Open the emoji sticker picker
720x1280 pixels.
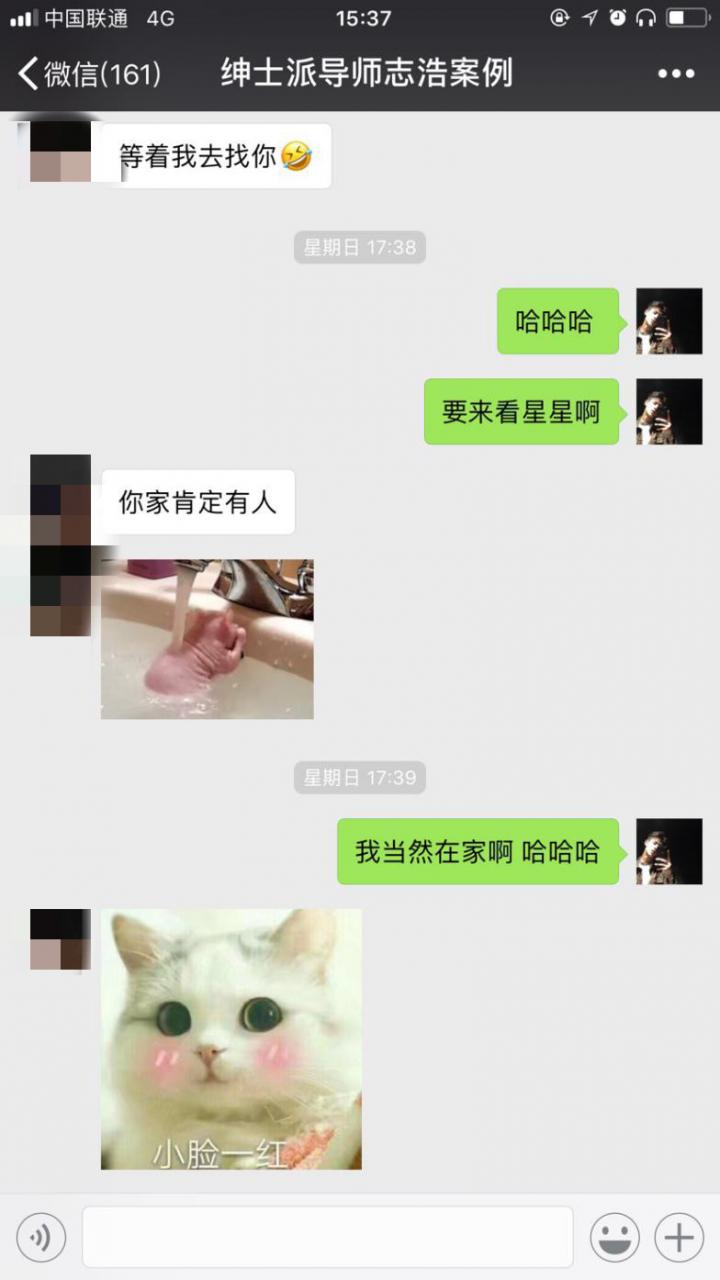click(615, 1238)
